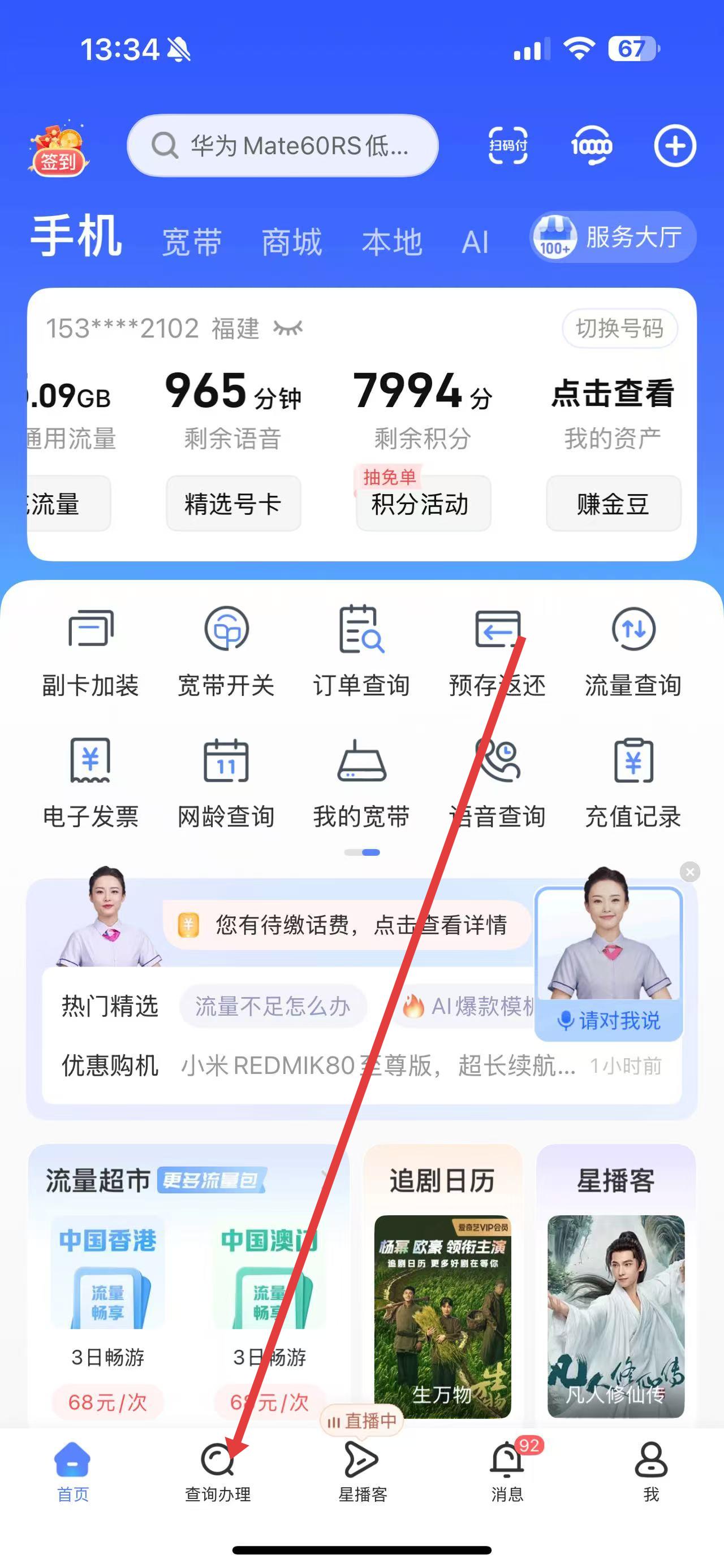Open 赚金豆
Image resolution: width=724 pixels, height=1568 pixels.
[613, 504]
